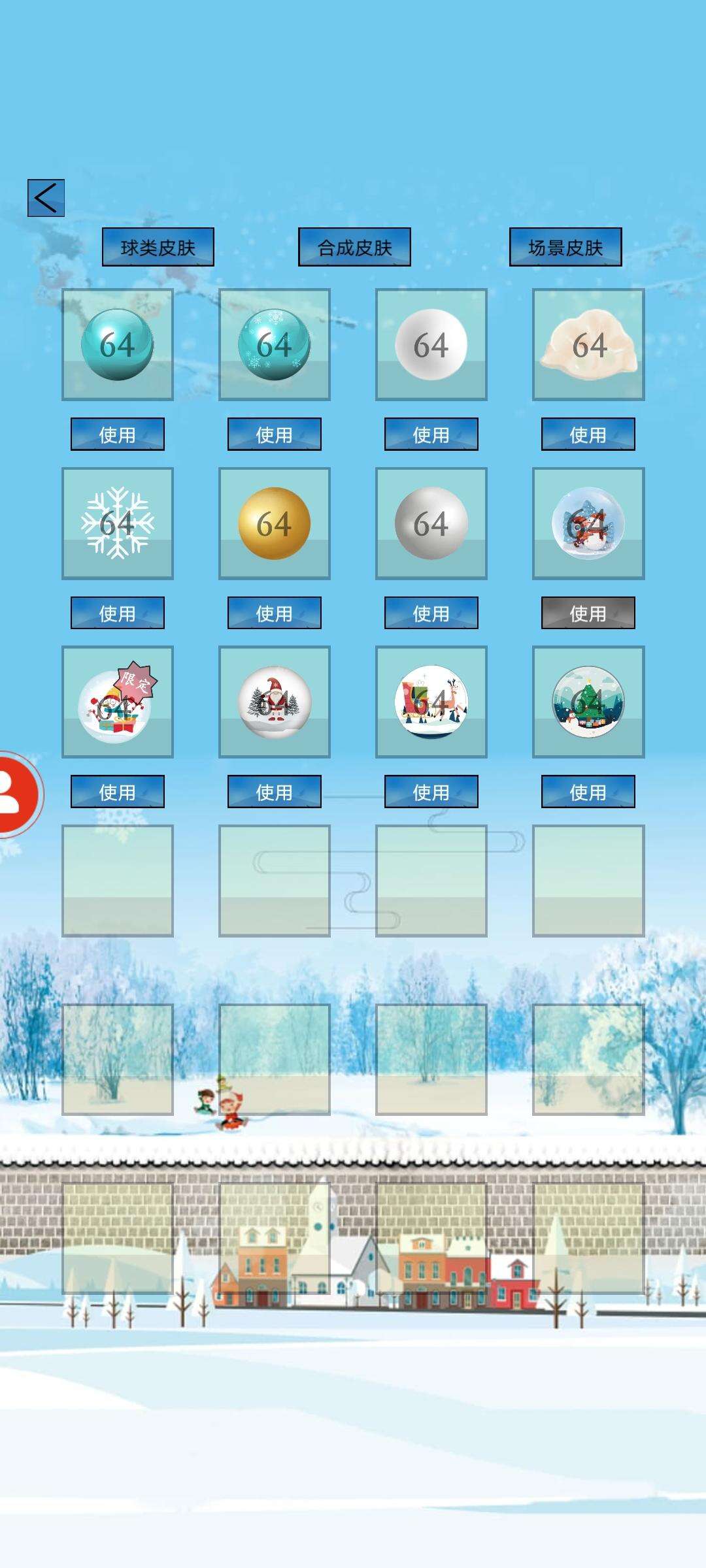Use the Christmas tree ball skin

tap(588, 792)
